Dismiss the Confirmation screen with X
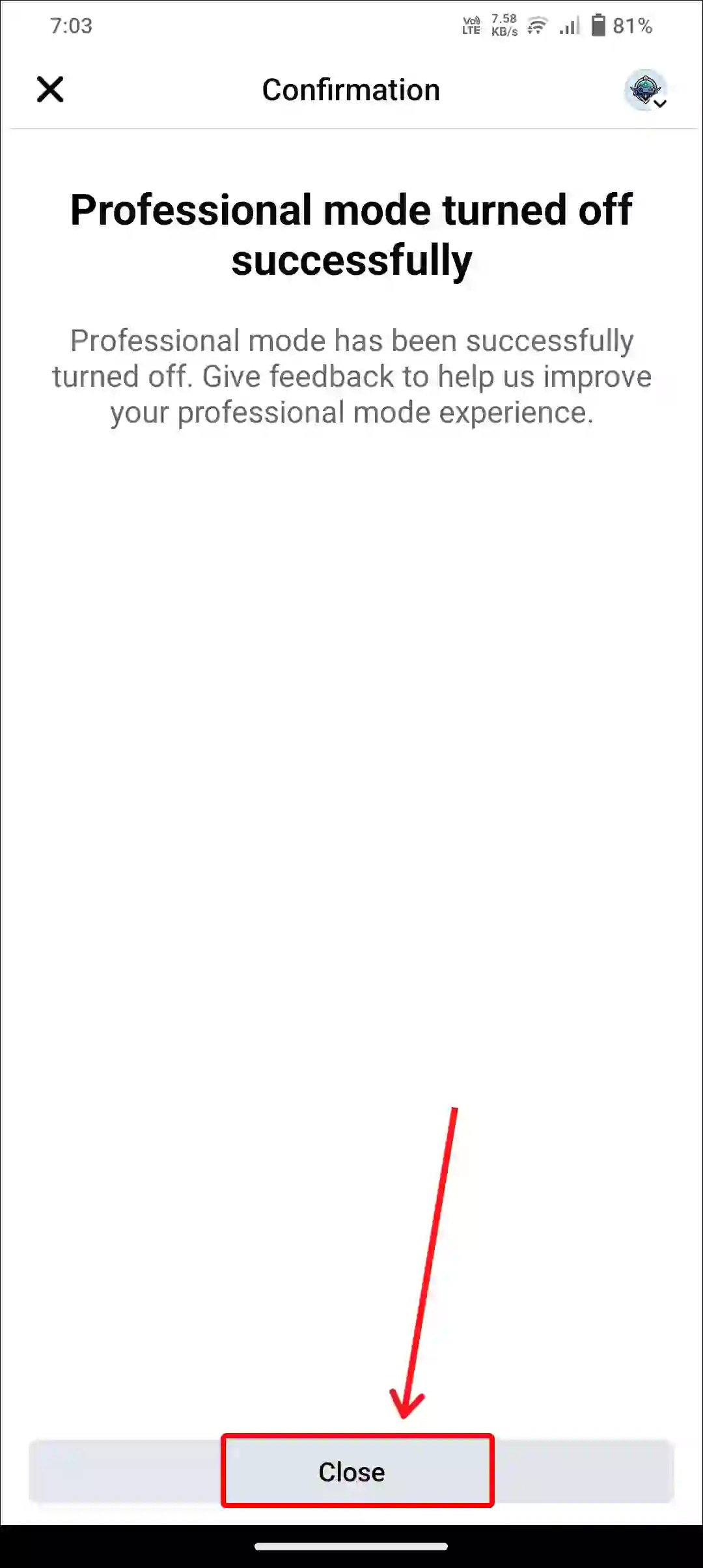 [50, 89]
